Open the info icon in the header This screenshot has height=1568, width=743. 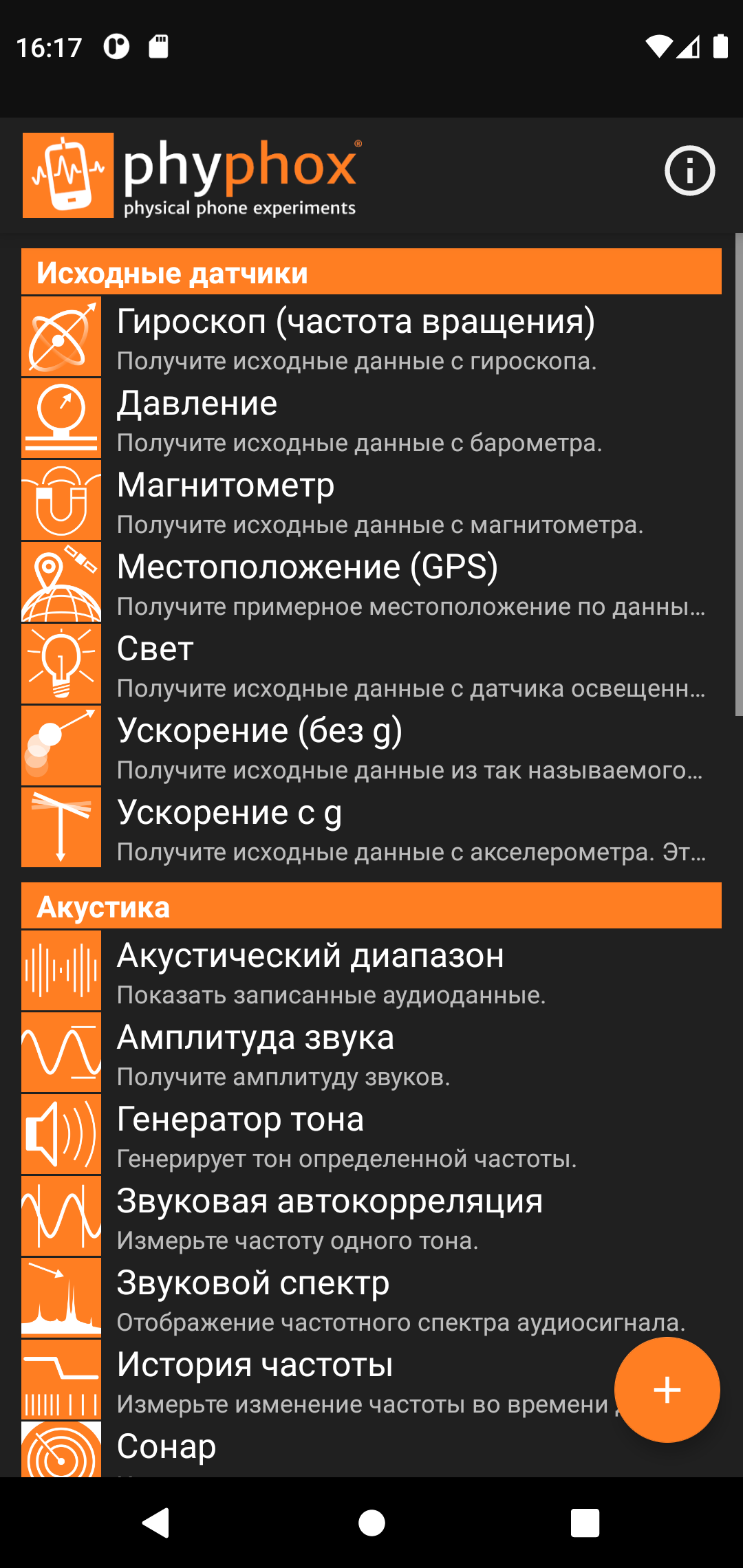click(689, 171)
